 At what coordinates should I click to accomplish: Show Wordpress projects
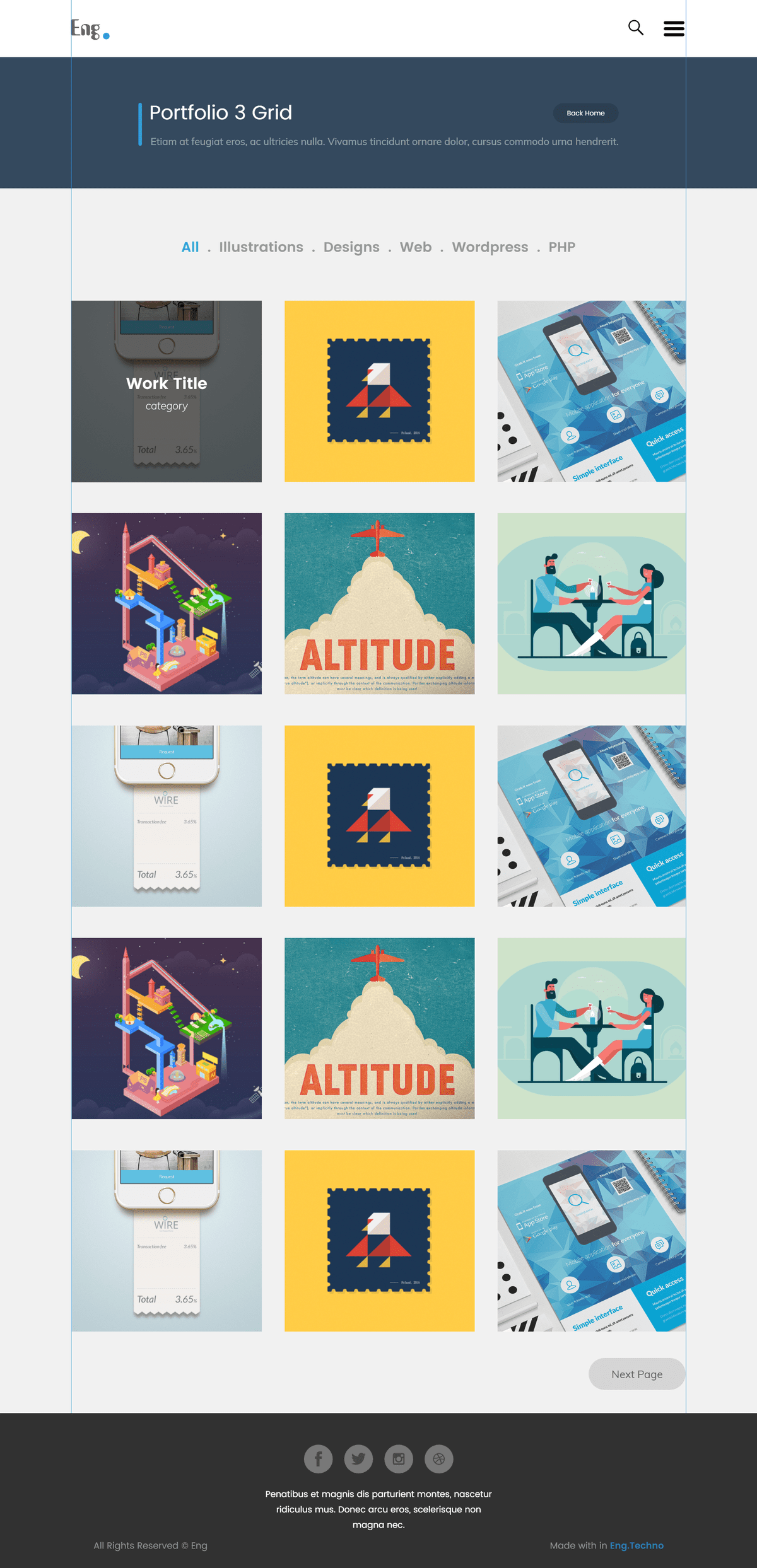pyautogui.click(x=490, y=247)
